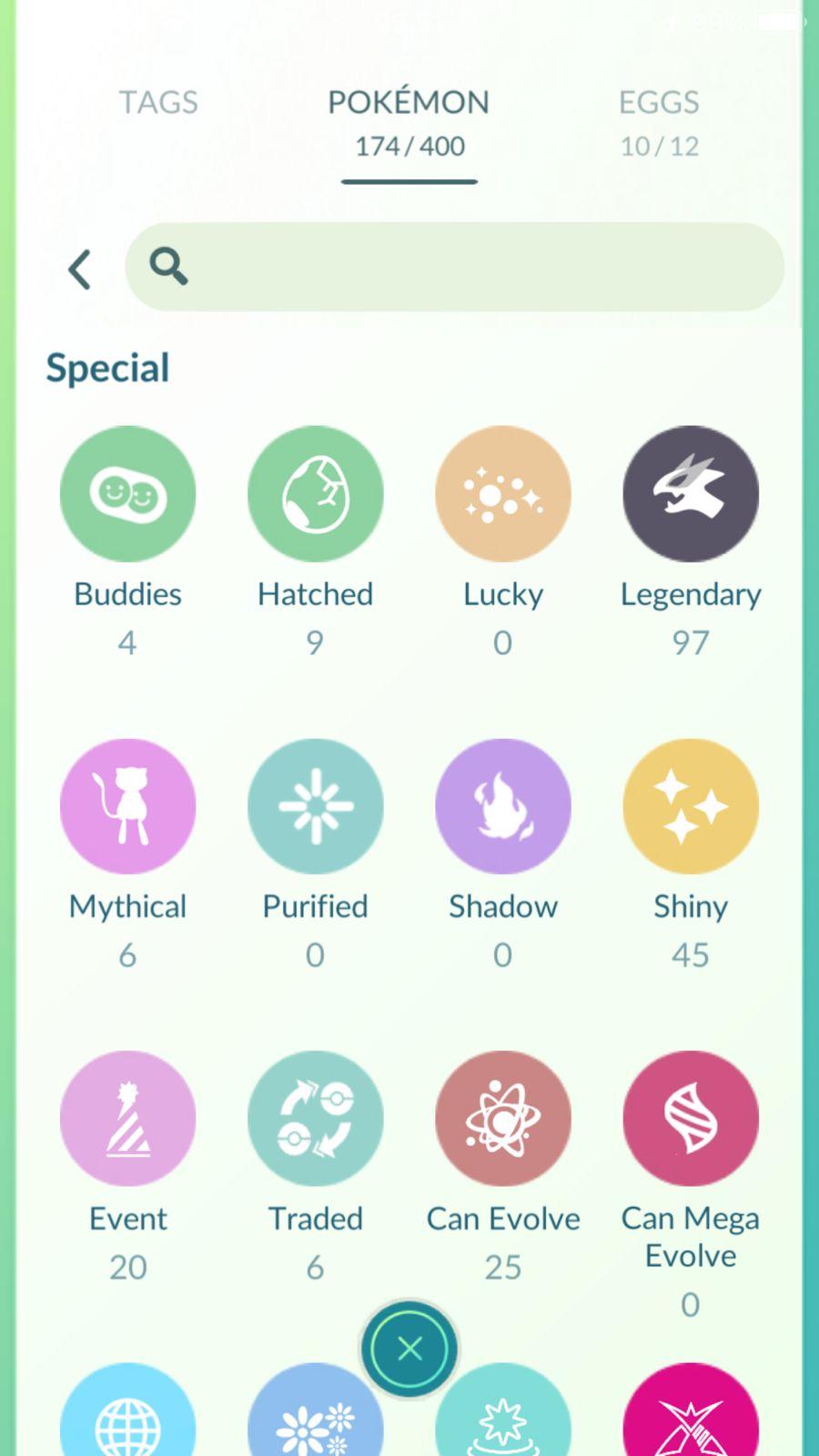
Task: Select the Lucky filter
Action: [x=502, y=494]
